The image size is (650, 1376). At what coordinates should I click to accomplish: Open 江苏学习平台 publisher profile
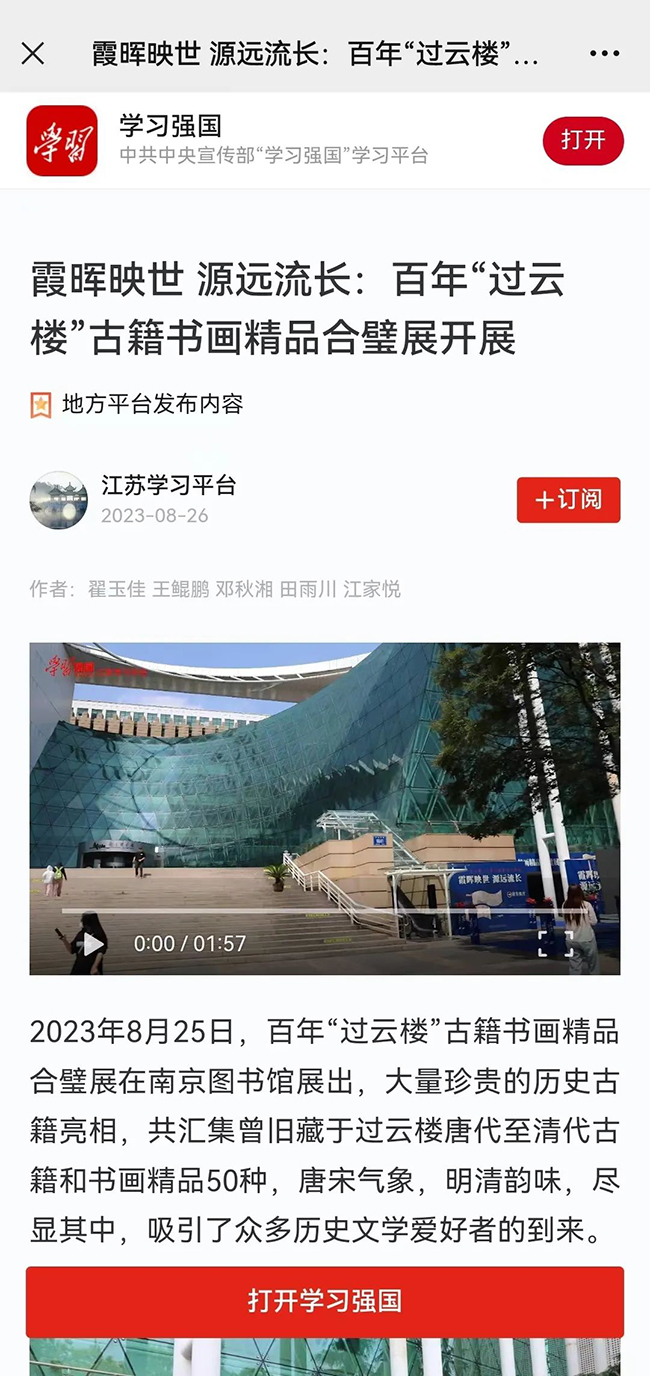[168, 486]
